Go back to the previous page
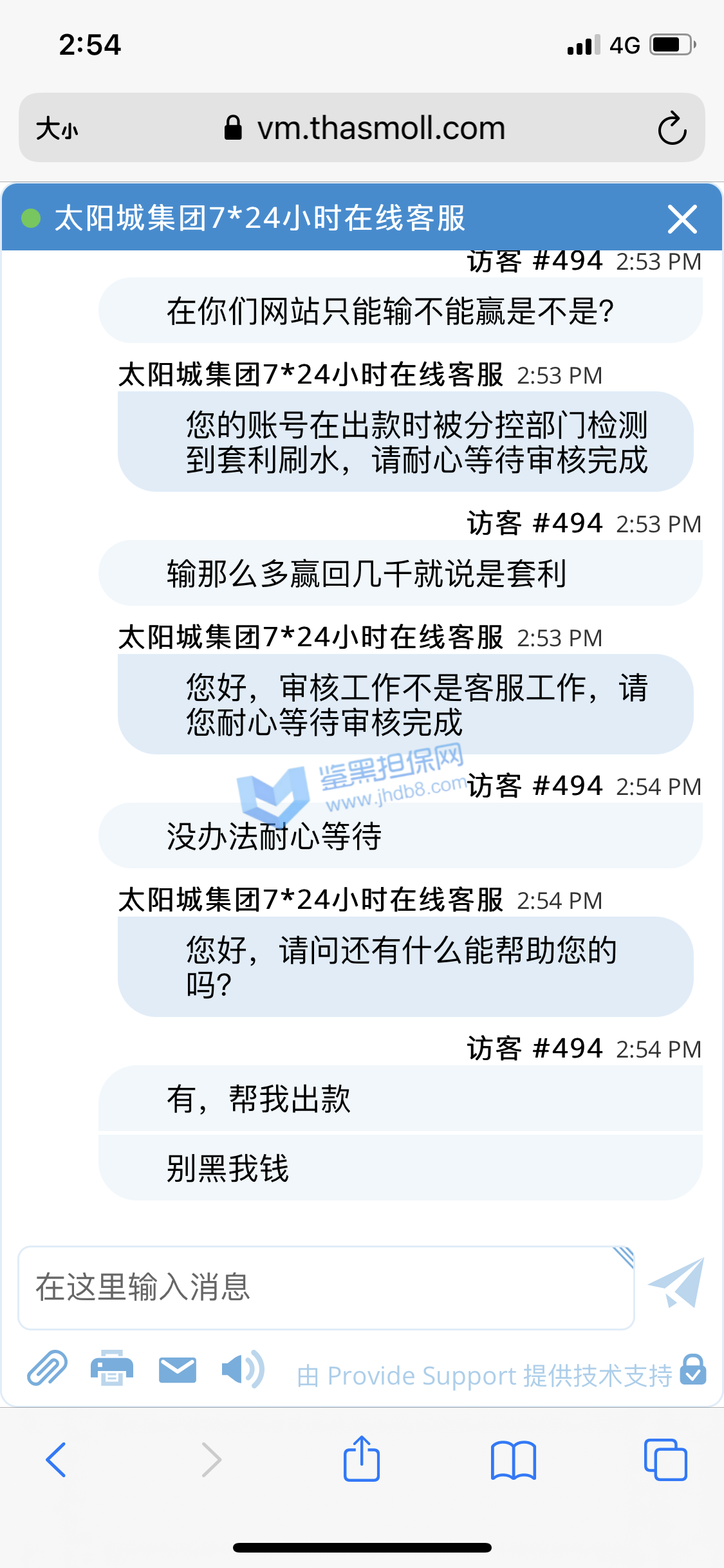 click(x=57, y=1459)
